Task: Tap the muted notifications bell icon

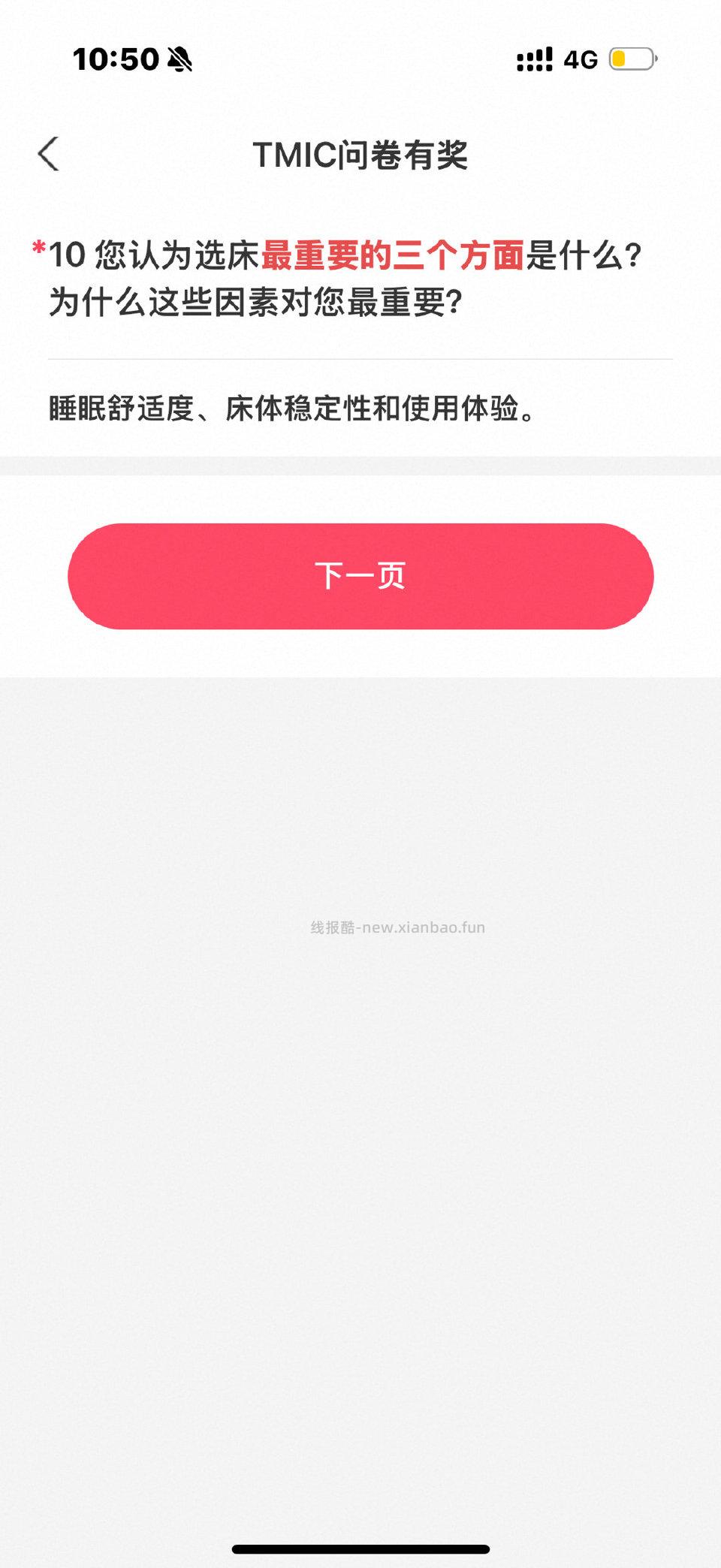Action: click(x=180, y=59)
